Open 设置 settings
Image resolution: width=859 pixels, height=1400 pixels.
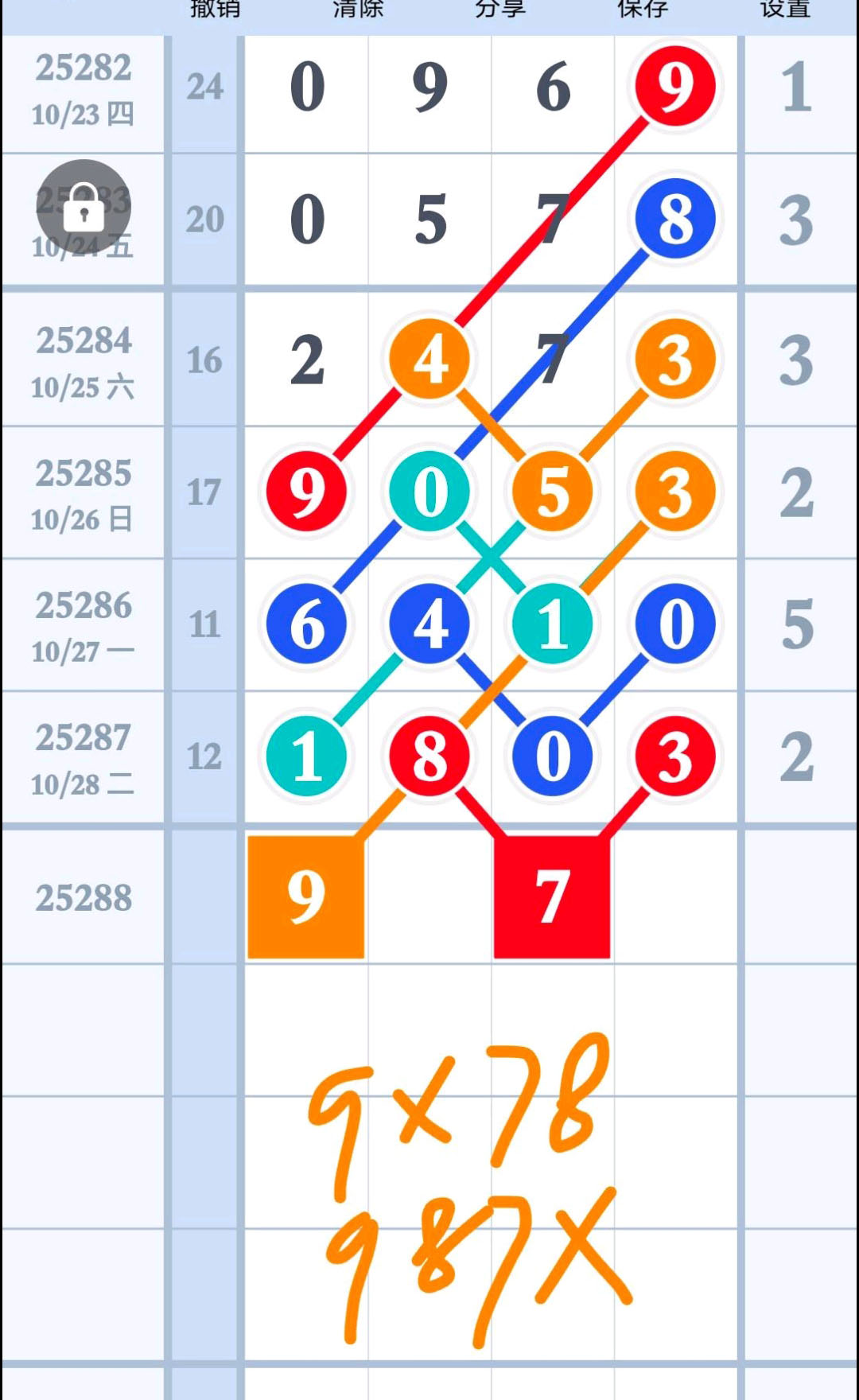pos(785,10)
